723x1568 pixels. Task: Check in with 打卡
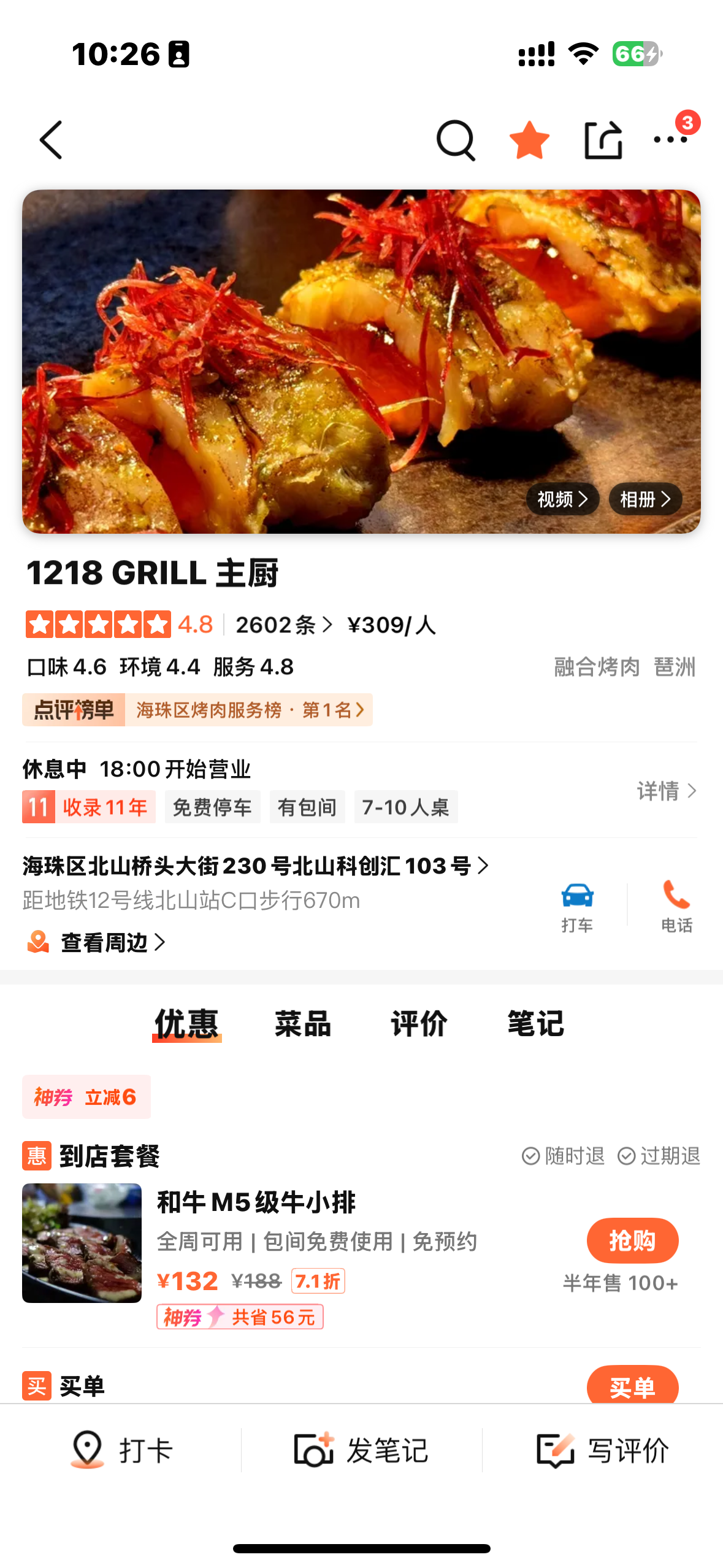(121, 1450)
